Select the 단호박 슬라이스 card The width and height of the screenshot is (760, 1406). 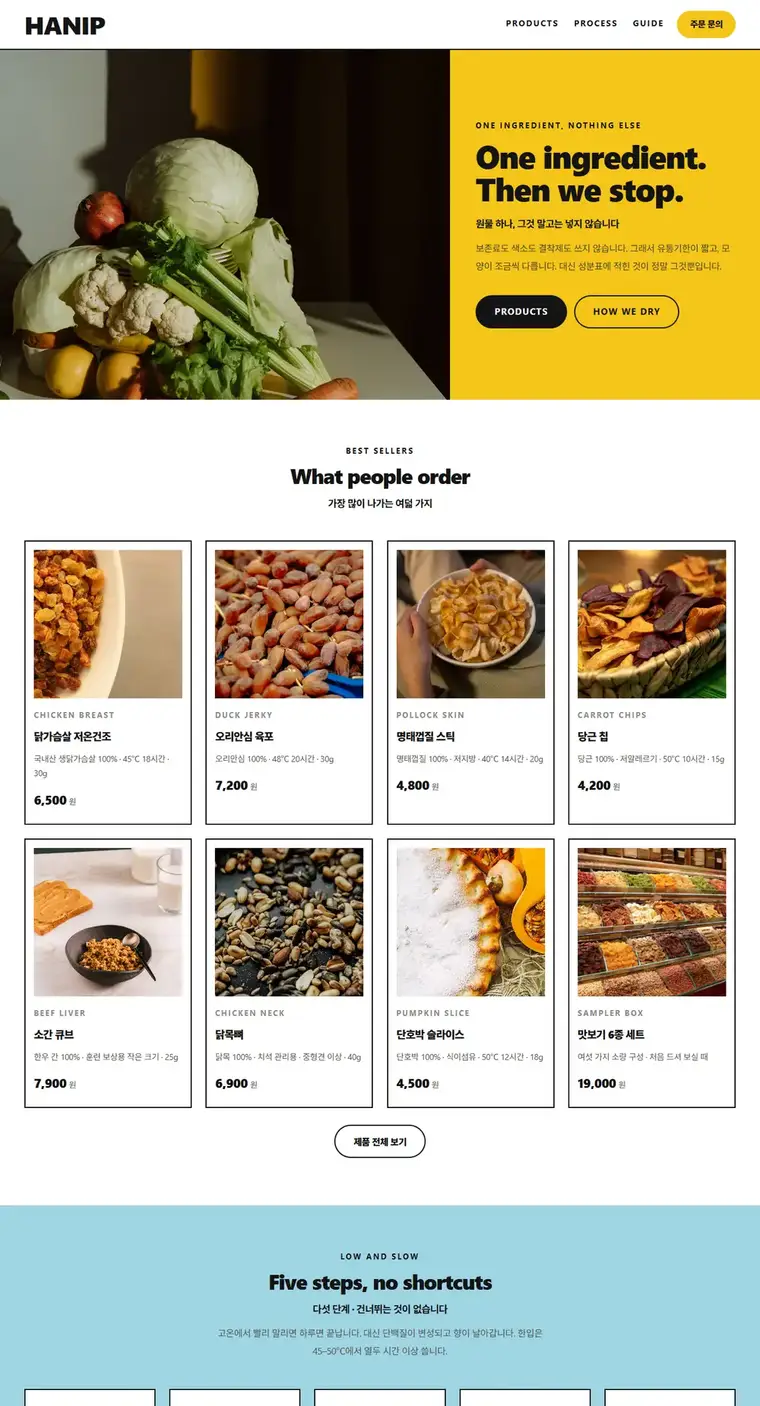(471, 973)
